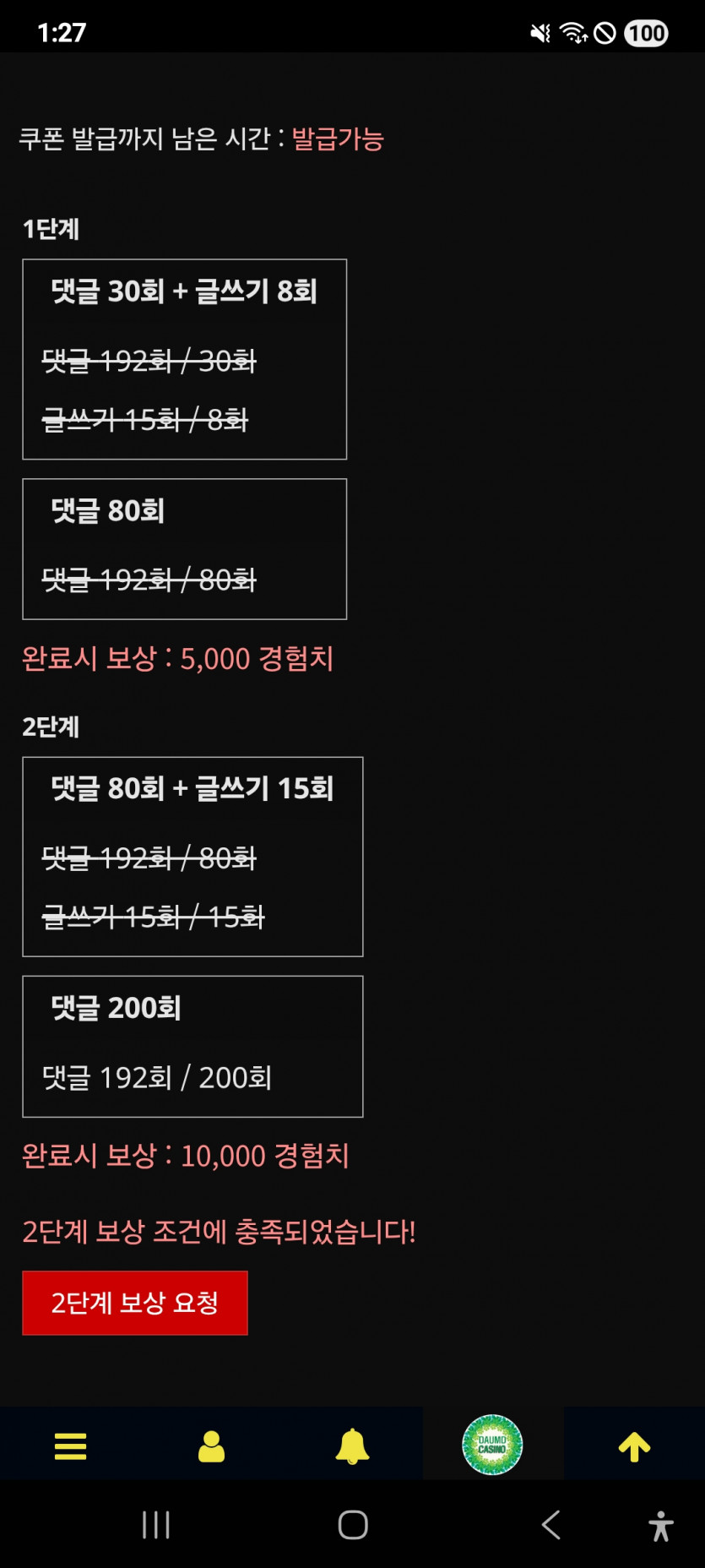This screenshot has width=705, height=1568.
Task: Open notifications via the bell icon
Action: click(352, 1446)
